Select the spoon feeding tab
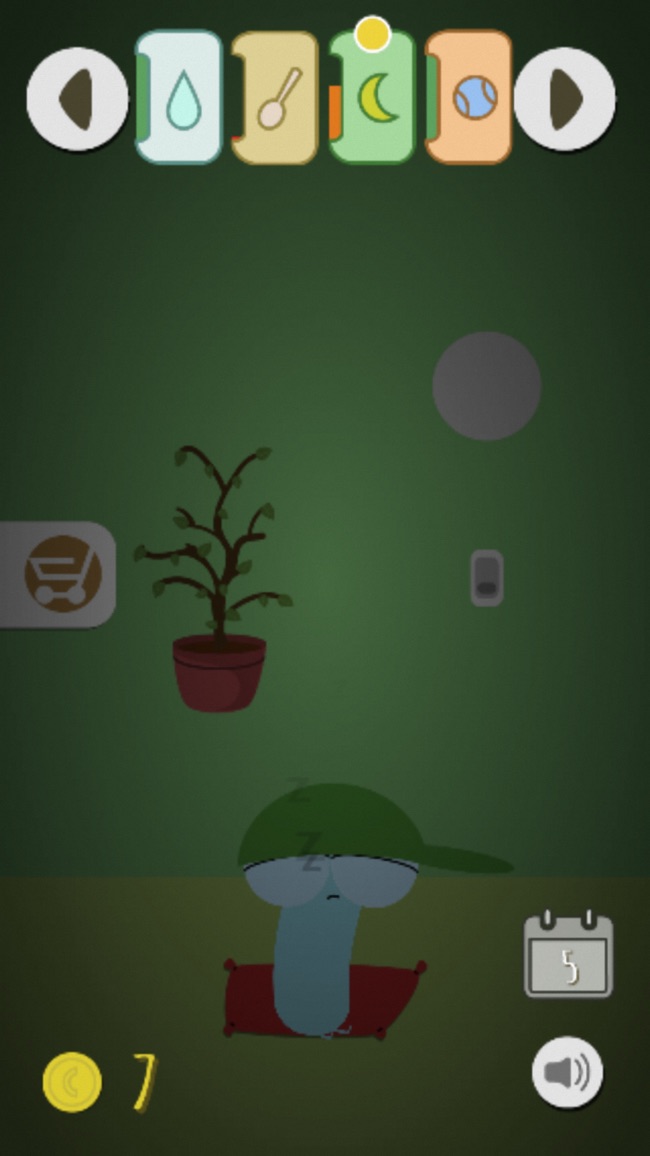Screen dimensions: 650x1156 [x=276, y=99]
